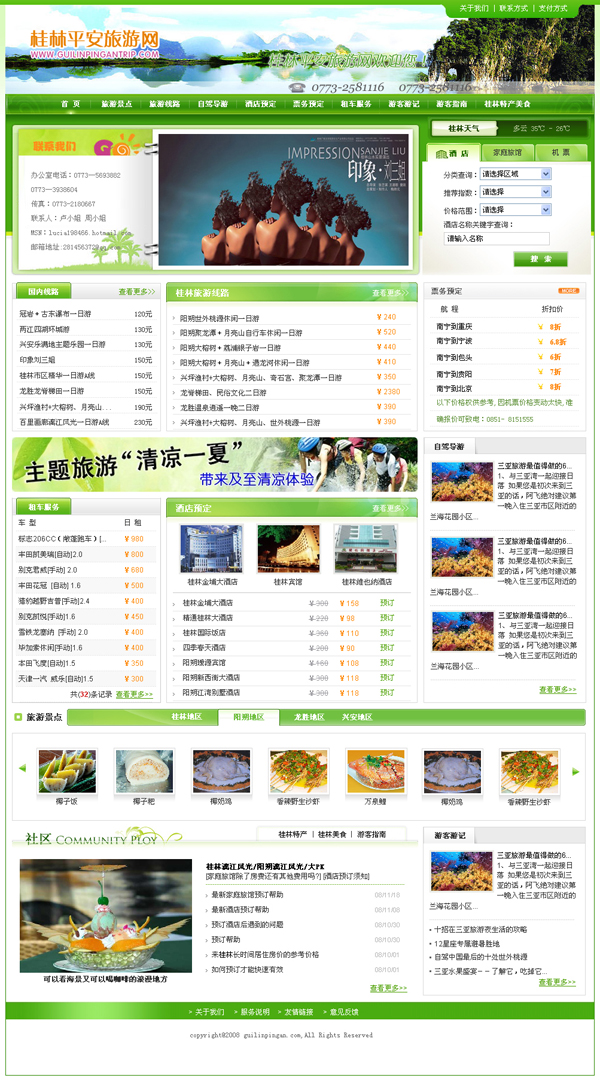Open the 首页 nav item

coord(70,104)
